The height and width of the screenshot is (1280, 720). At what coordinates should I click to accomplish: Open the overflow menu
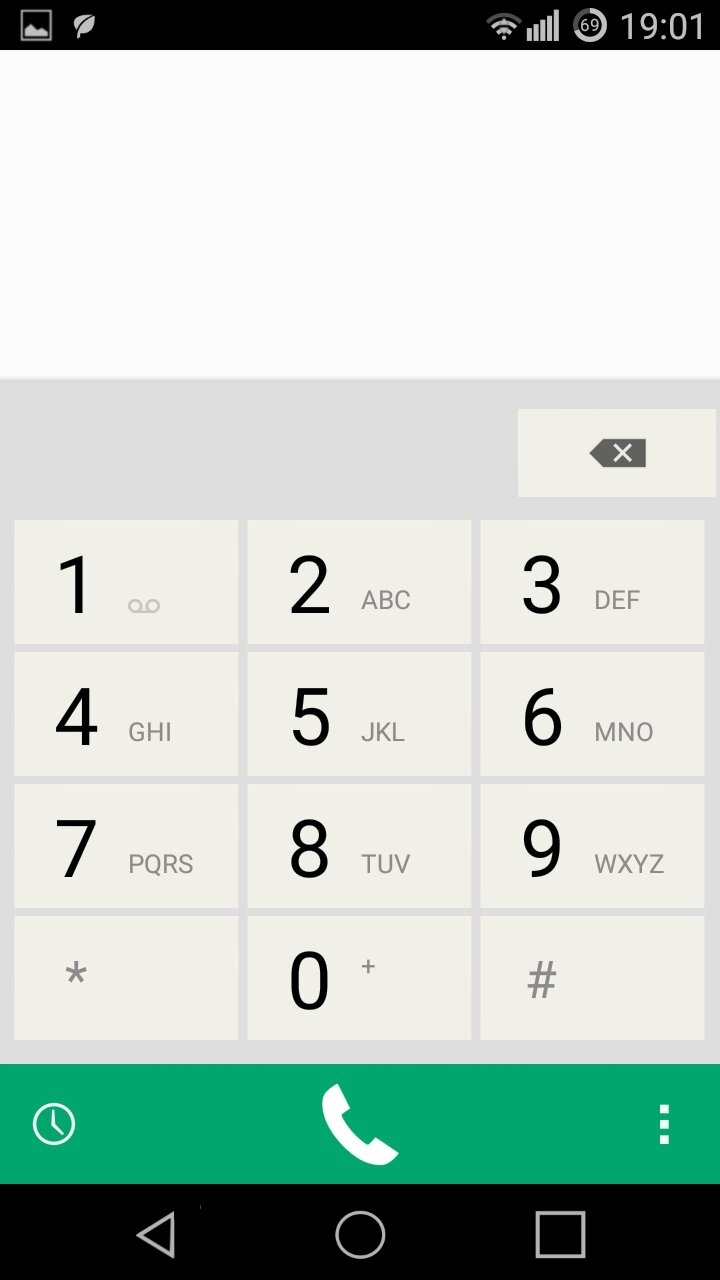coord(664,1124)
